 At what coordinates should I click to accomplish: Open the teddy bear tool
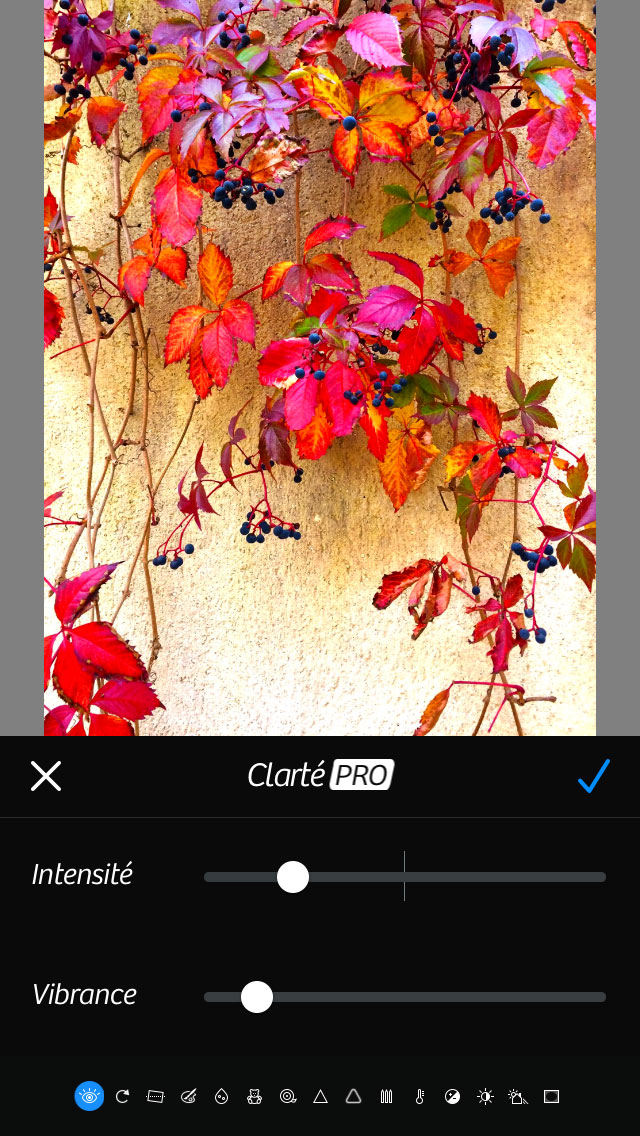click(254, 1096)
